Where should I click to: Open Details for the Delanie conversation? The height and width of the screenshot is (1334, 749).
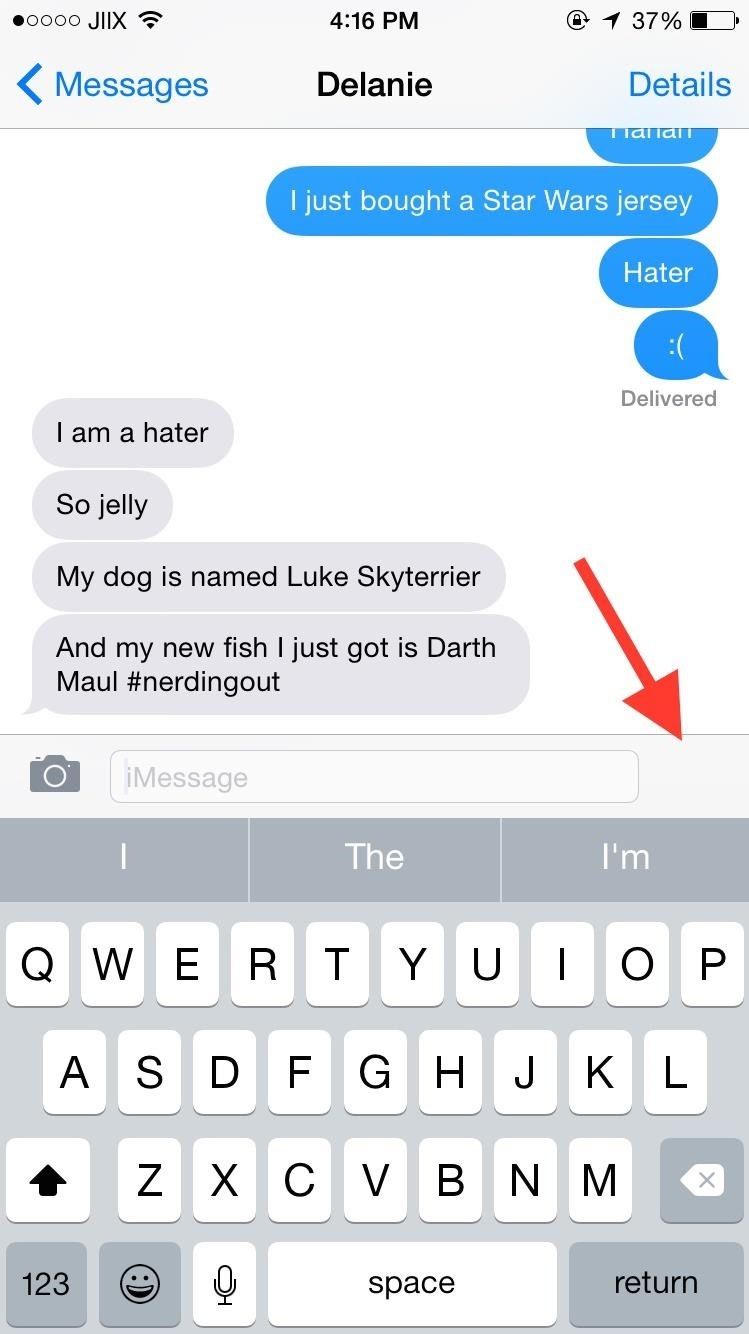pyautogui.click(x=679, y=85)
